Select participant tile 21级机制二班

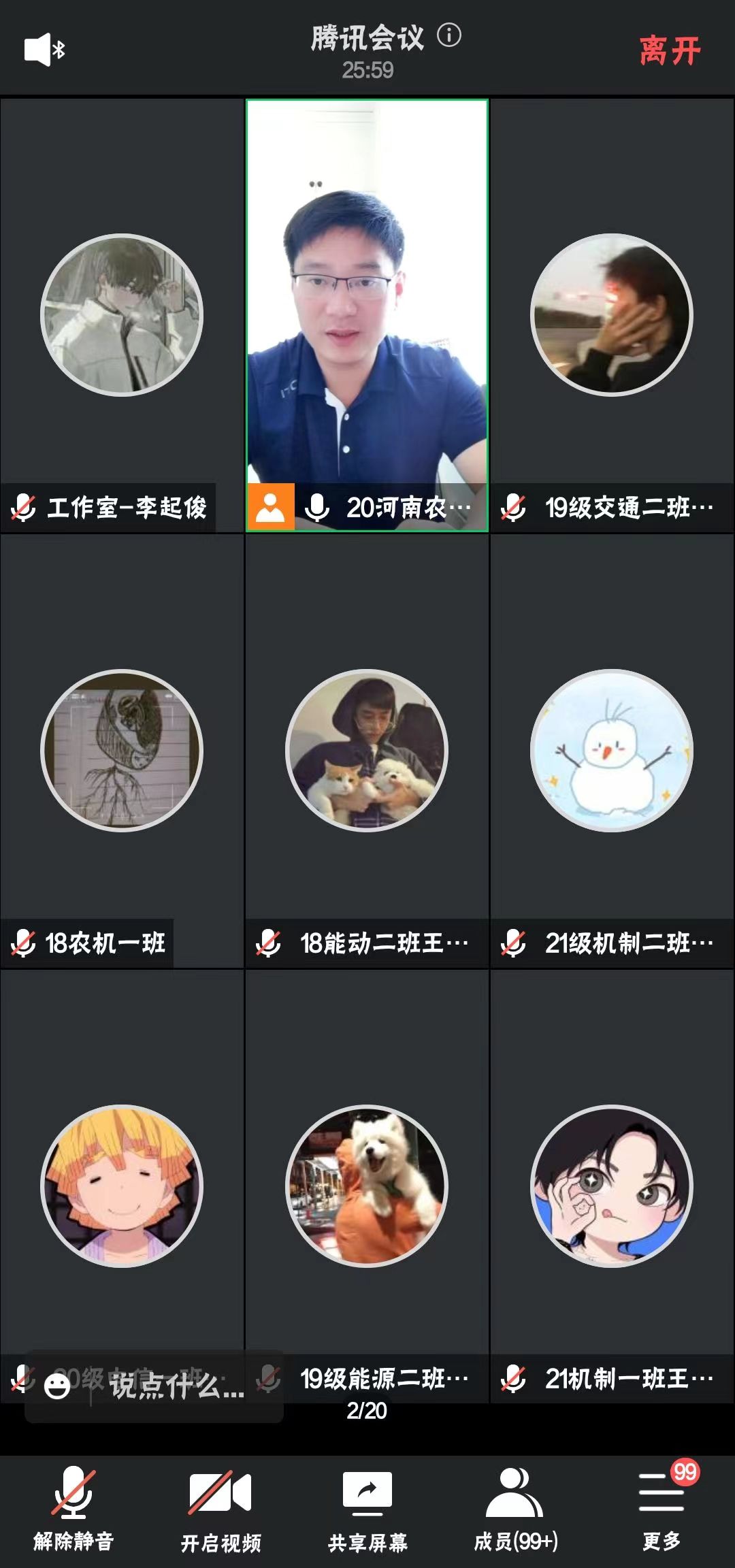click(x=612, y=751)
